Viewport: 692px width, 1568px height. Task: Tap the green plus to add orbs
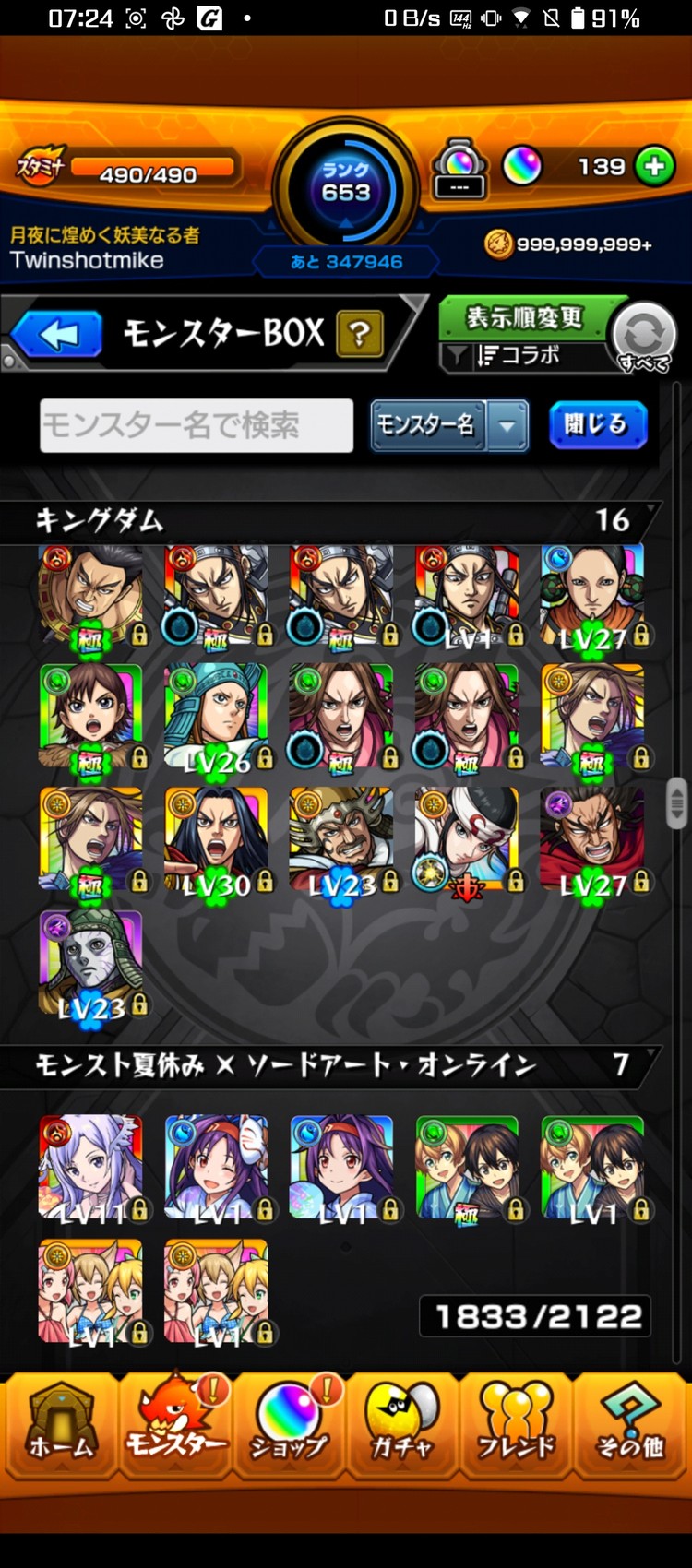[655, 167]
